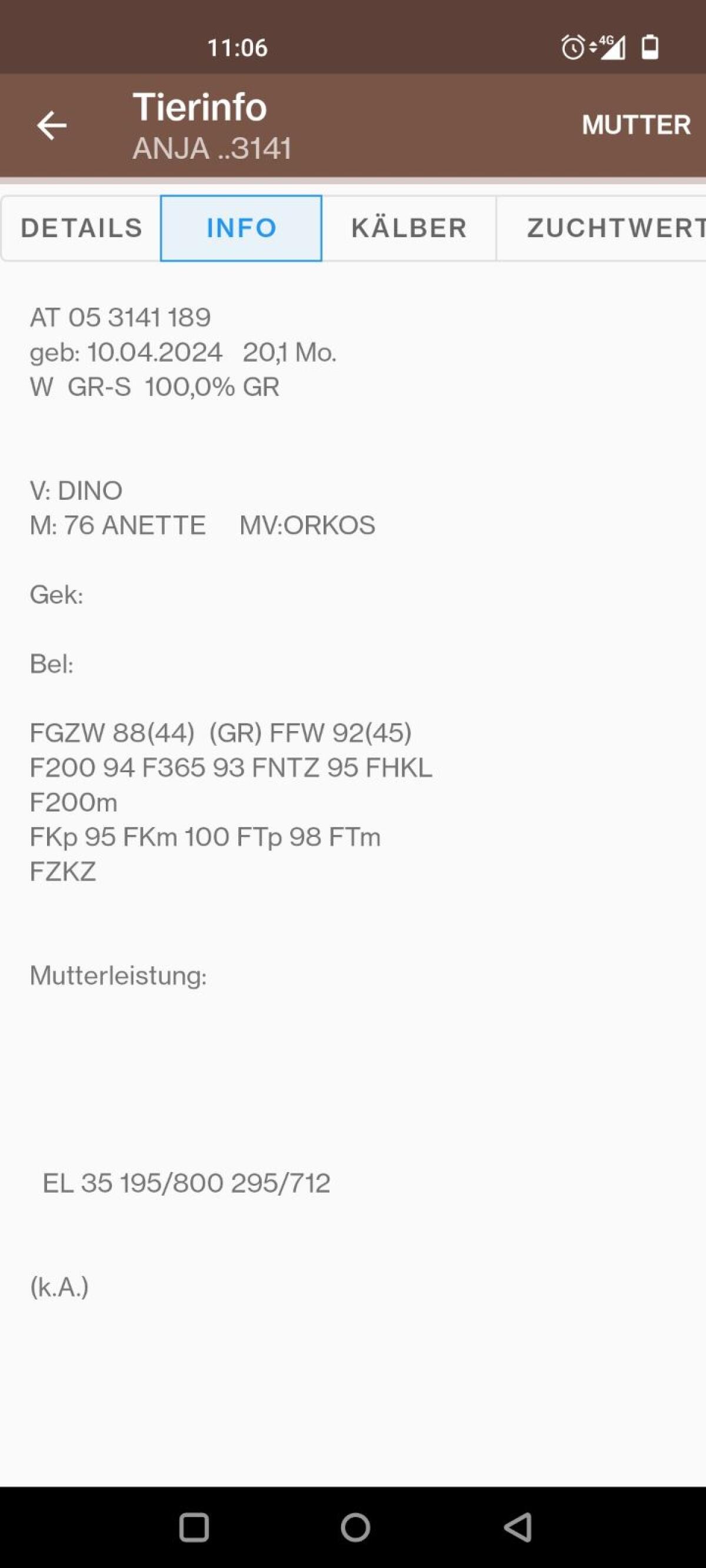The width and height of the screenshot is (706, 1568).
Task: Select the Info tab
Action: point(241,228)
